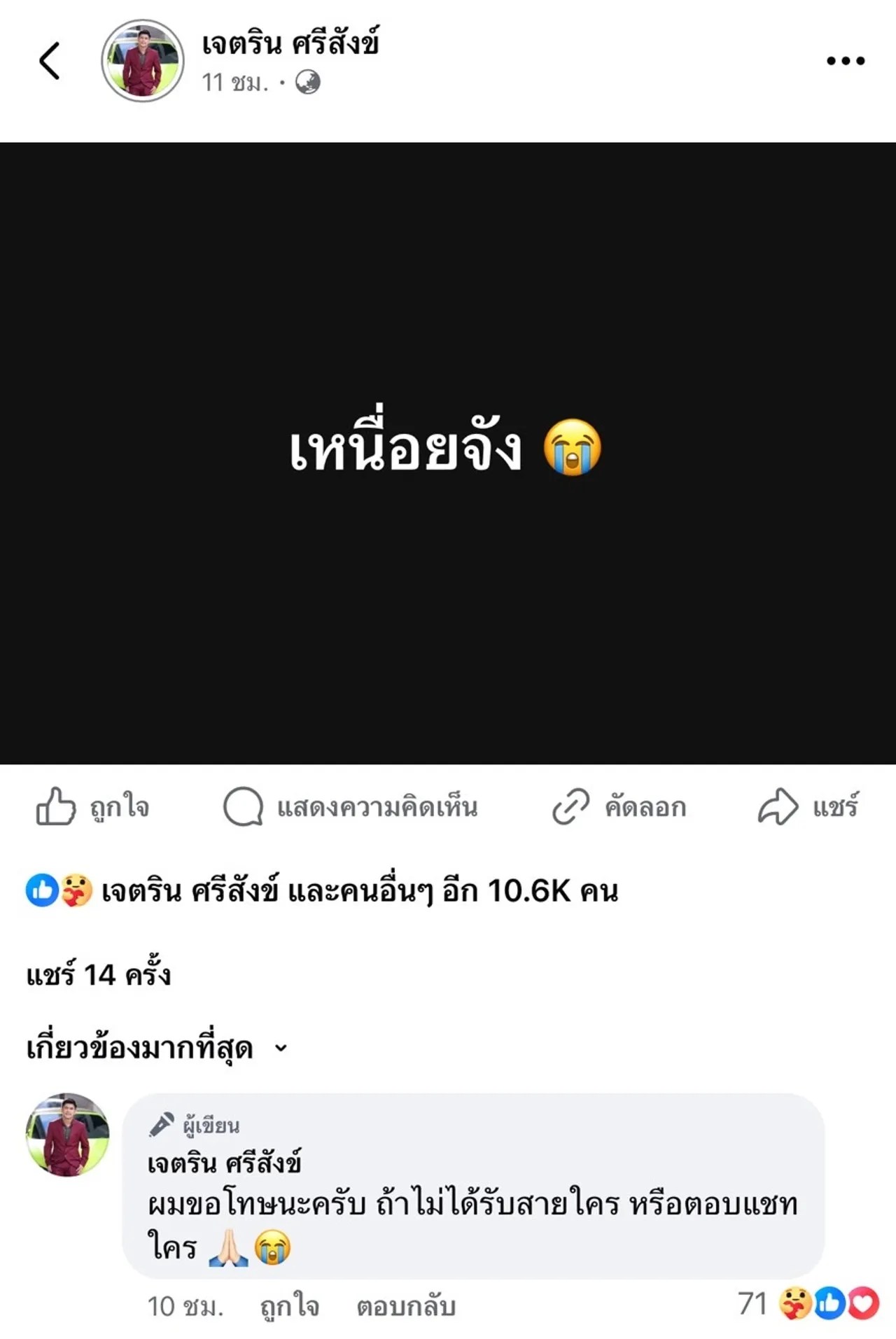This screenshot has height=1339, width=896.
Task: Copy the post link with คัดลอก
Action: click(619, 806)
